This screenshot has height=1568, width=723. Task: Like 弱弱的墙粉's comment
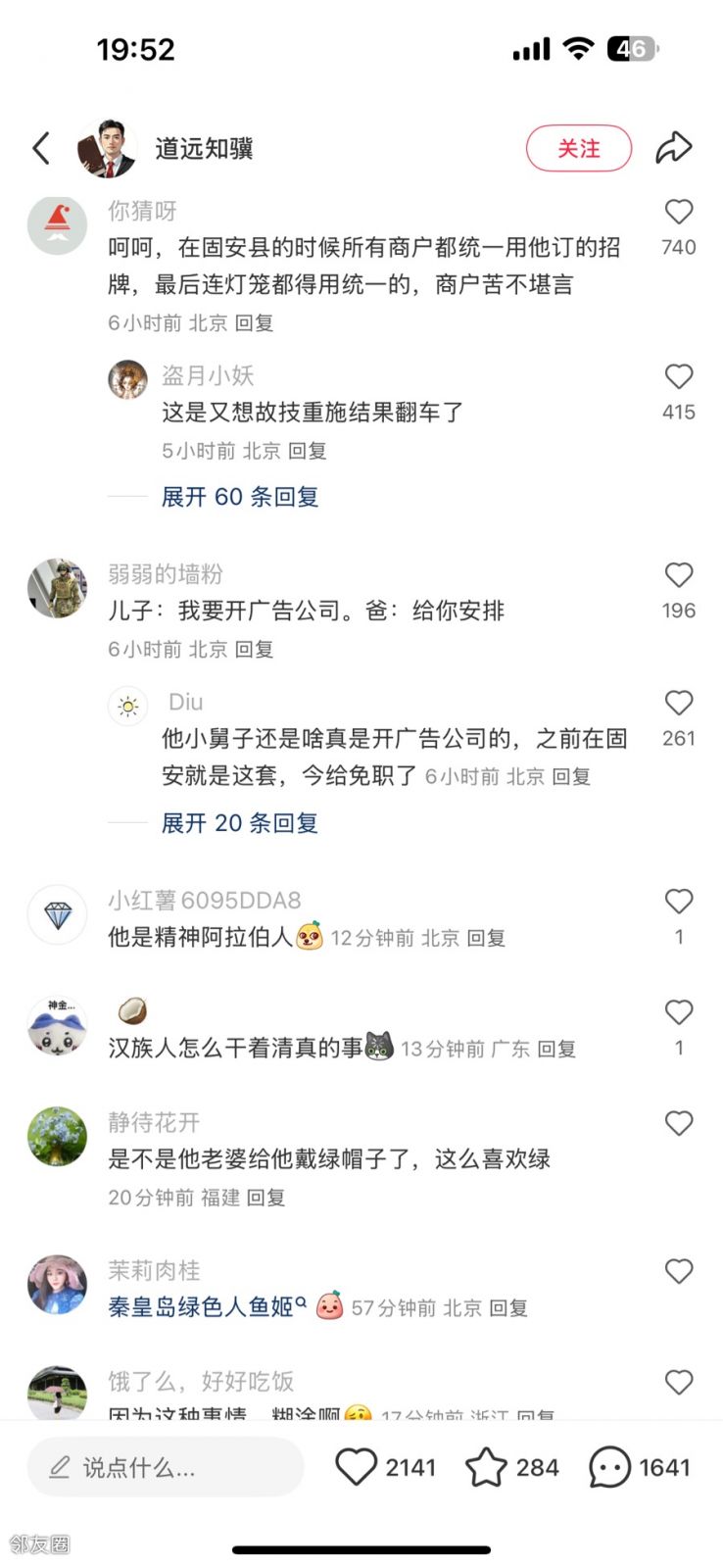coord(678,575)
